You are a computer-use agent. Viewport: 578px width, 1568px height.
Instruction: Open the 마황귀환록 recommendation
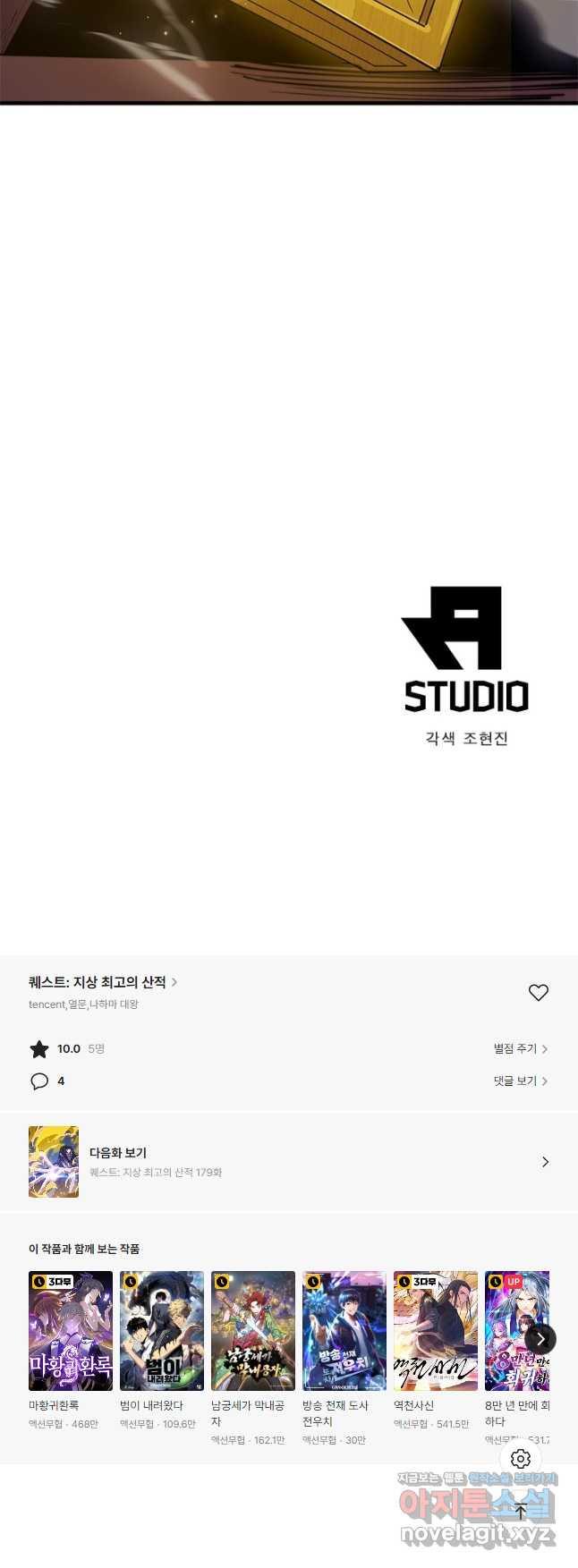click(x=71, y=1331)
